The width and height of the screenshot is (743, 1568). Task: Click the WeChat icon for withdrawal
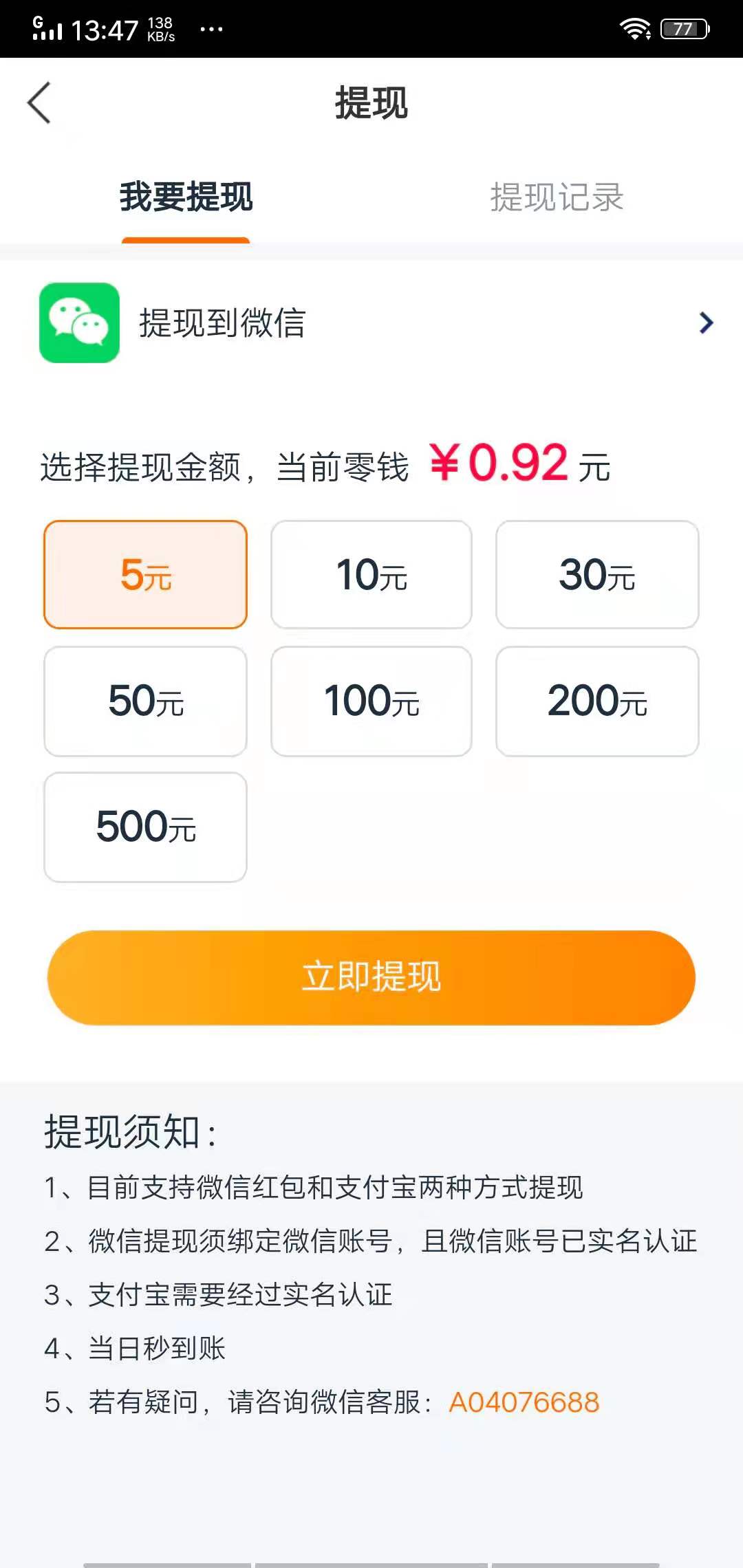79,323
